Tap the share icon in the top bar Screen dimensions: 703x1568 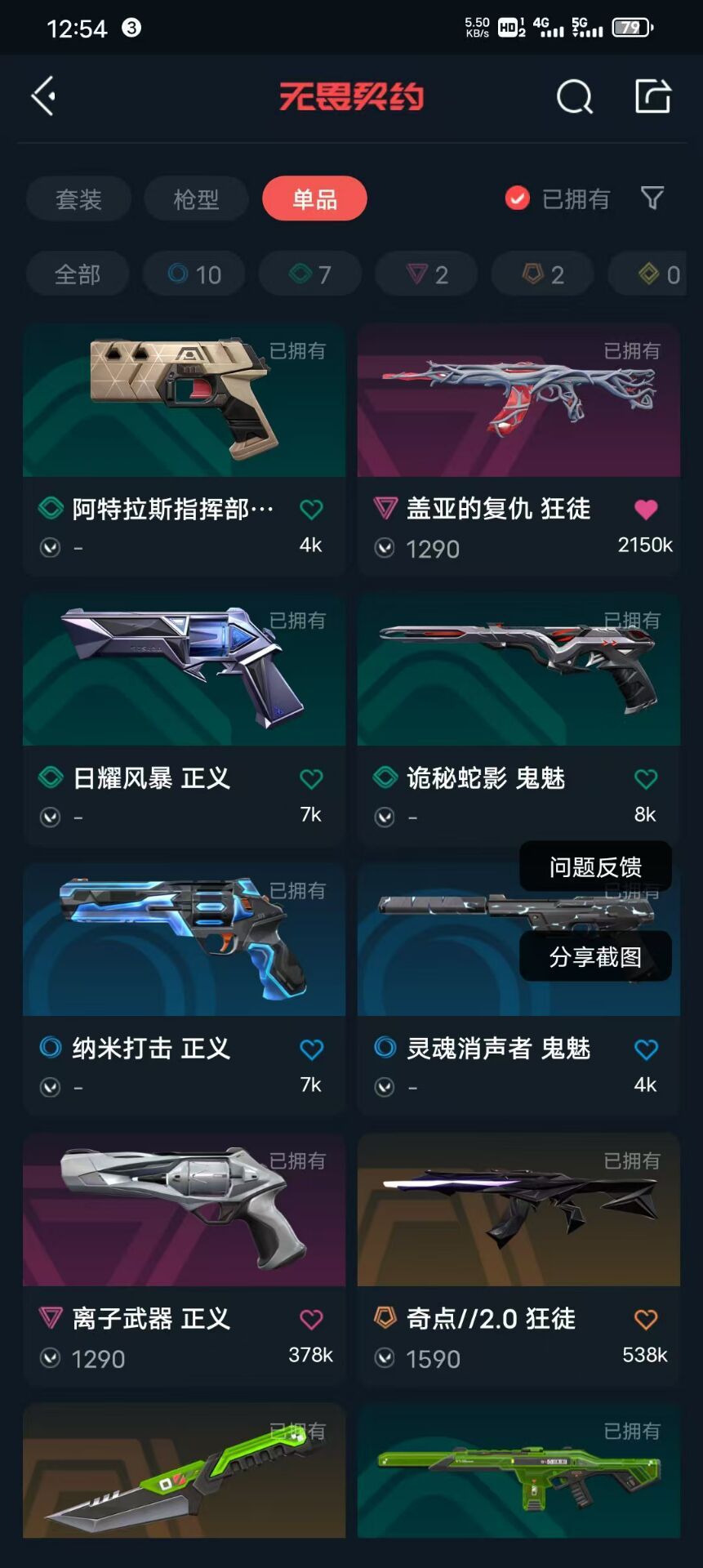coord(653,96)
